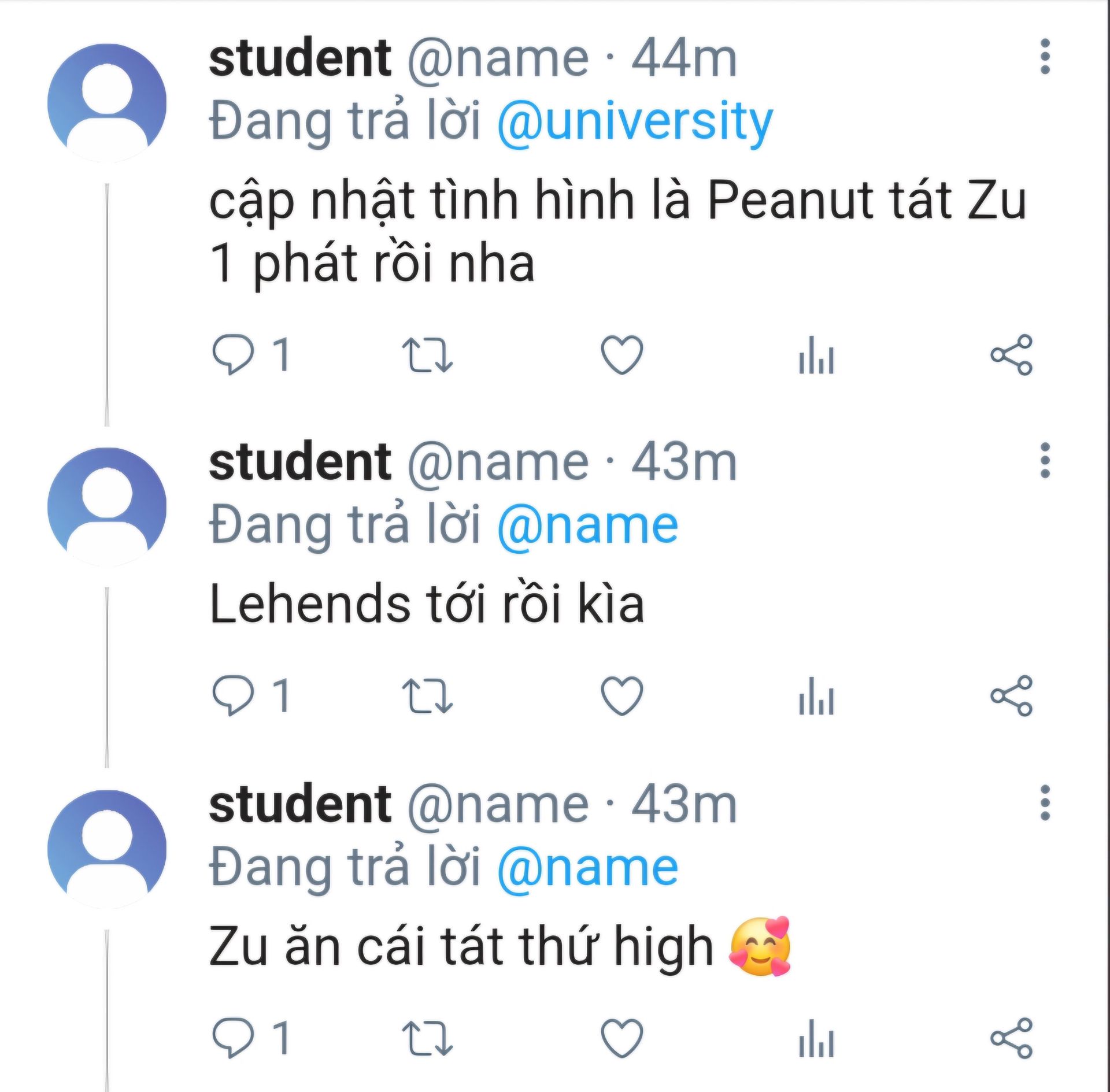The width and height of the screenshot is (1110, 1092).
Task: Open the @name mention in Lehends tweet
Action: 587,526
